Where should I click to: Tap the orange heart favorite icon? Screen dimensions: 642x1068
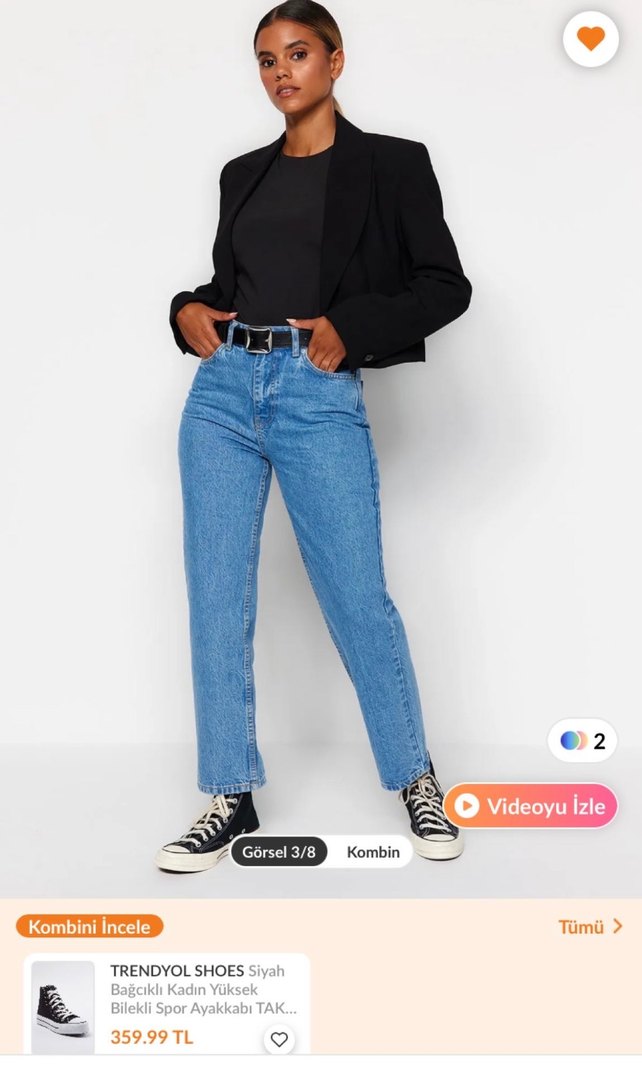pyautogui.click(x=591, y=39)
